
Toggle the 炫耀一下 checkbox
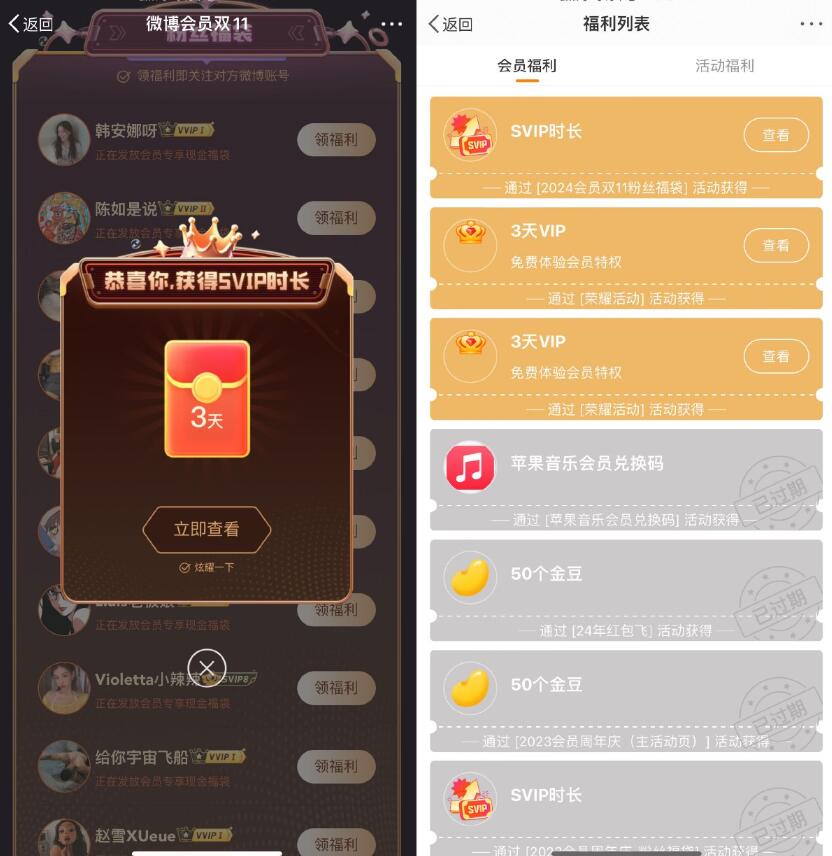tap(185, 568)
